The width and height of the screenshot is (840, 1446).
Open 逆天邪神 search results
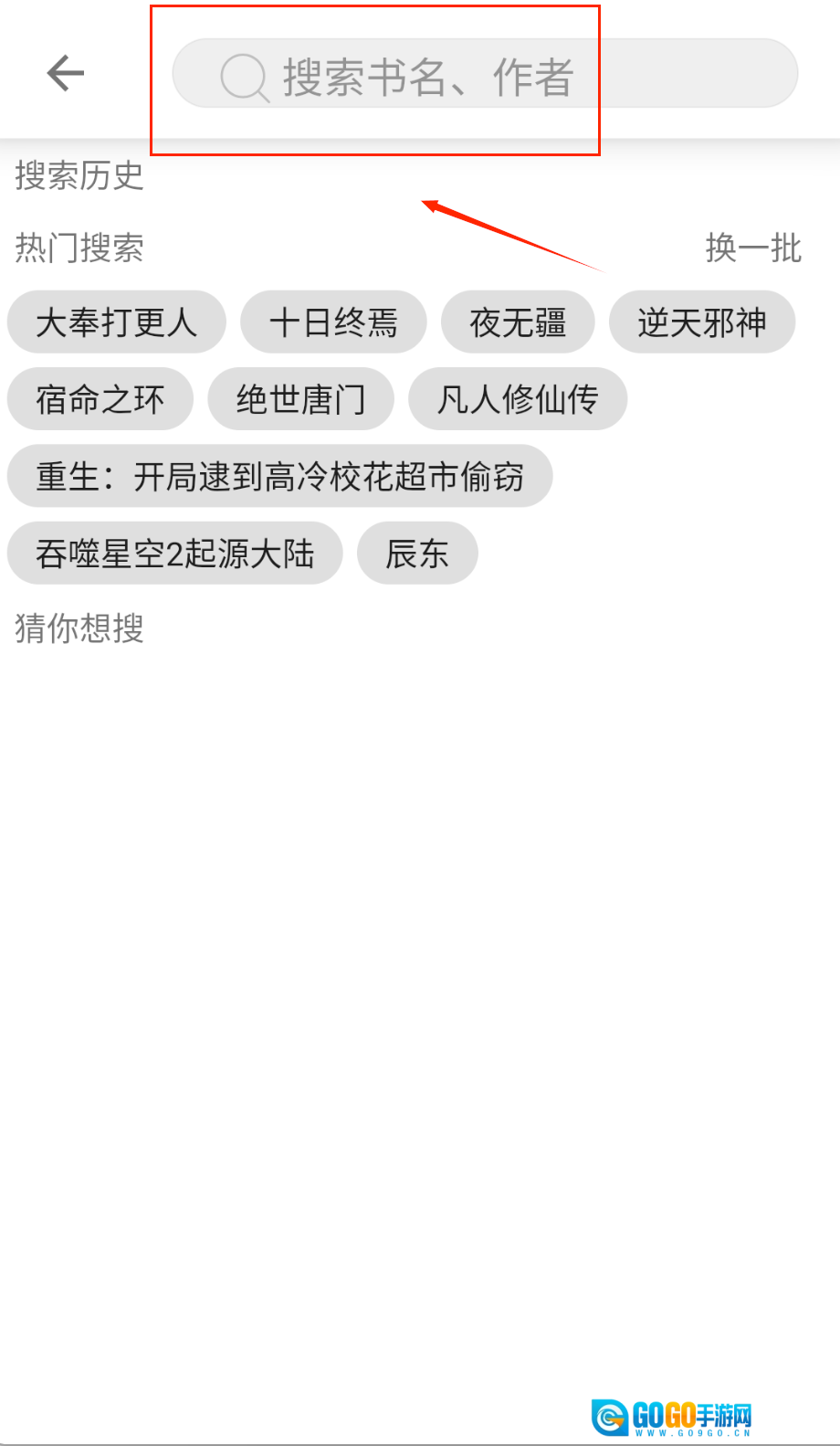point(701,322)
